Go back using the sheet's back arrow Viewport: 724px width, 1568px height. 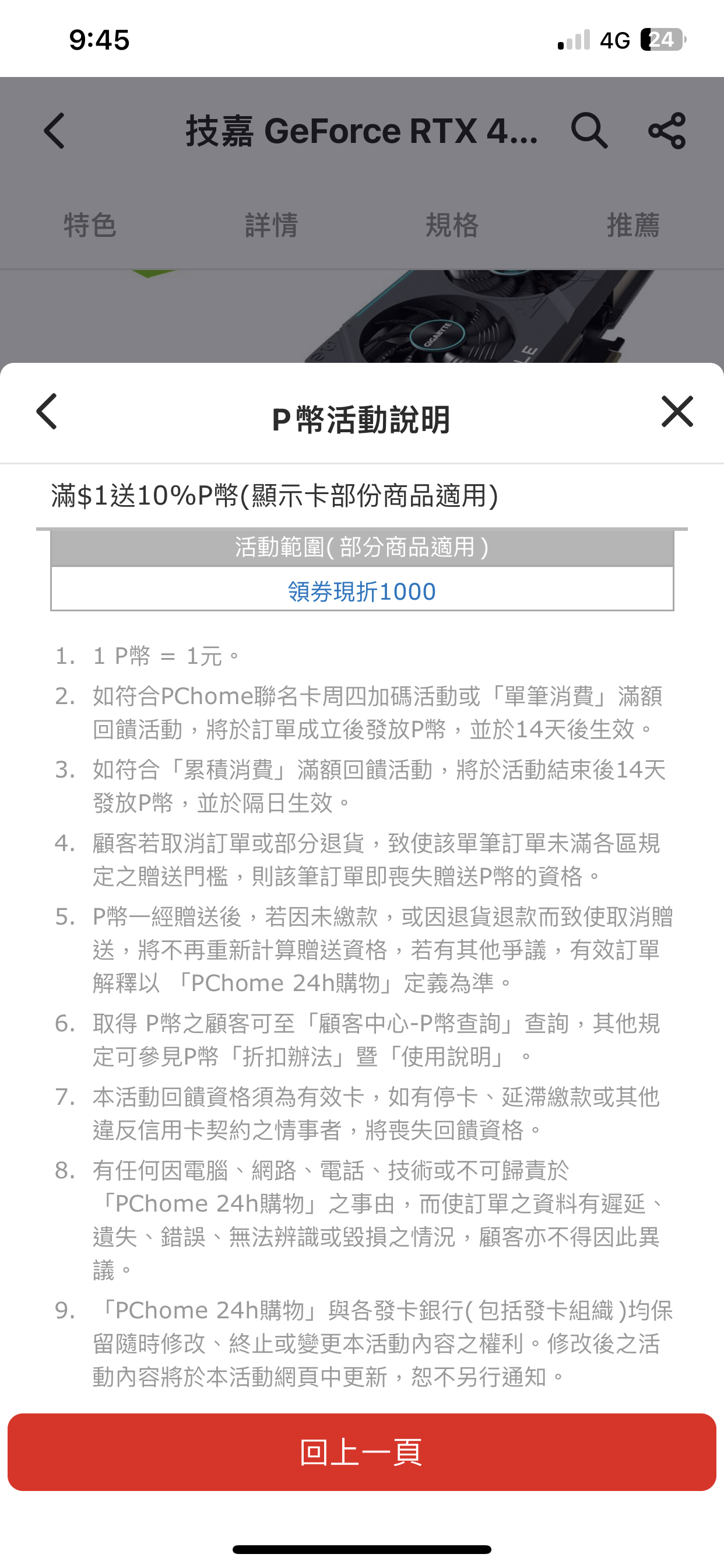point(47,412)
